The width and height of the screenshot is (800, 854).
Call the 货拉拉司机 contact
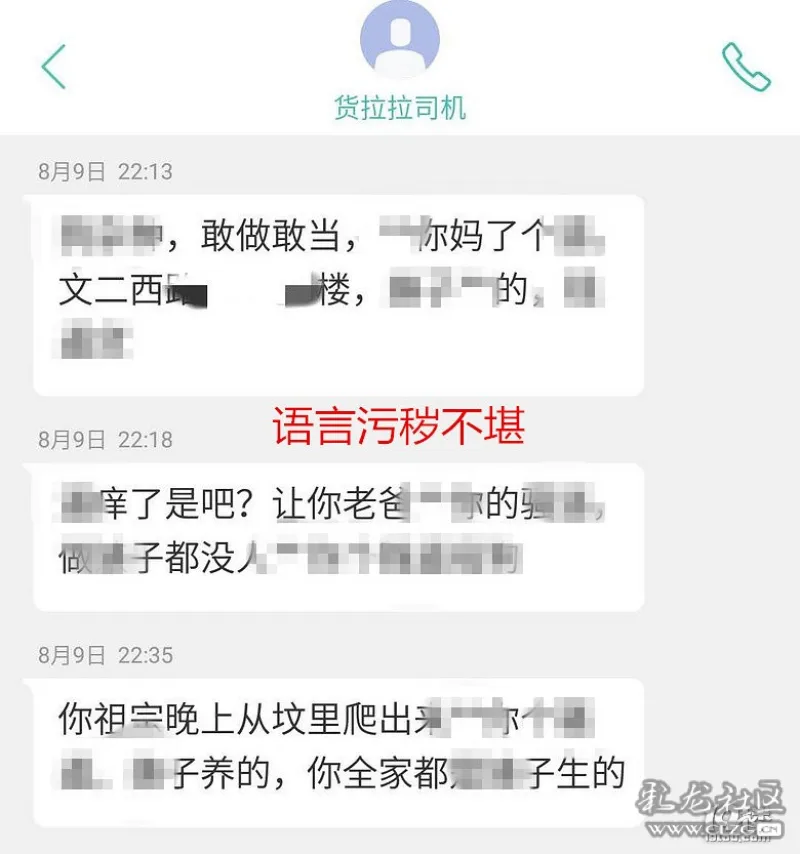(746, 67)
